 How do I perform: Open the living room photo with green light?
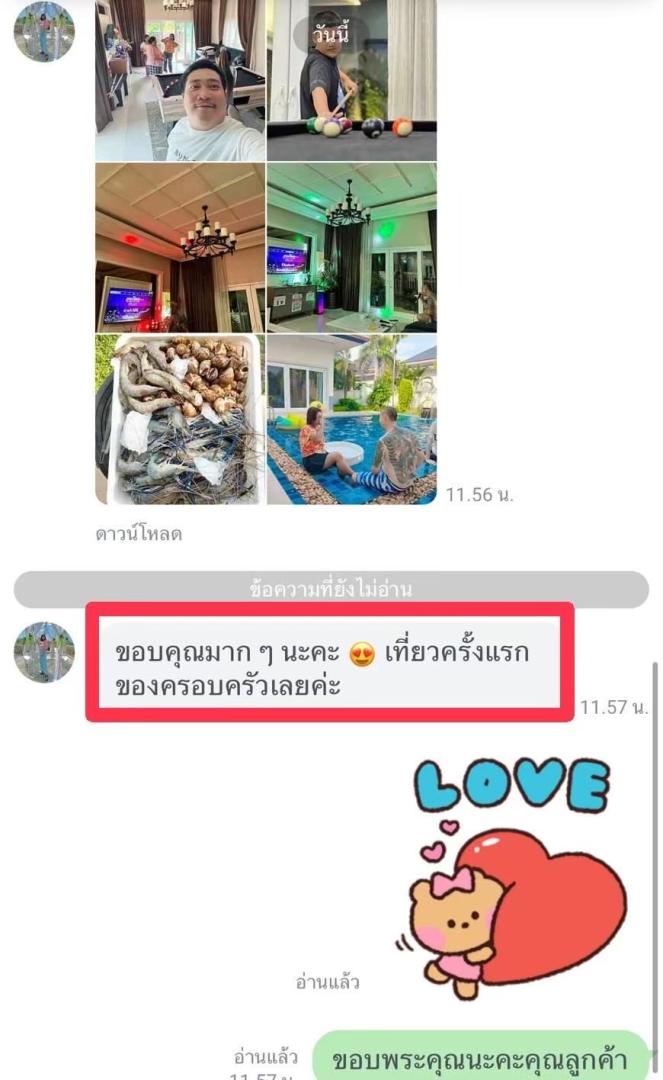(x=352, y=248)
